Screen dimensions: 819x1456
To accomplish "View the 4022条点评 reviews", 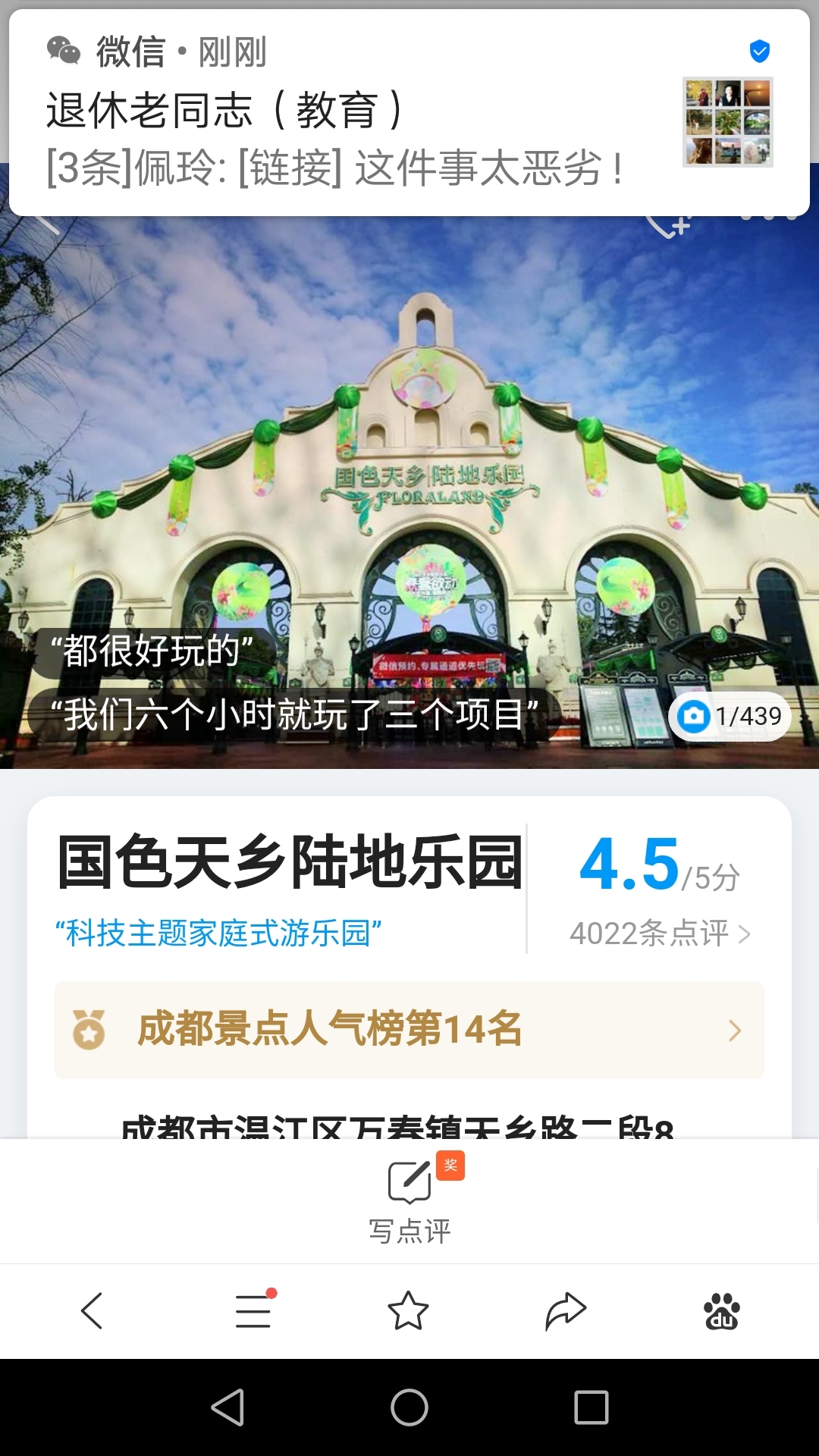I will point(660,934).
